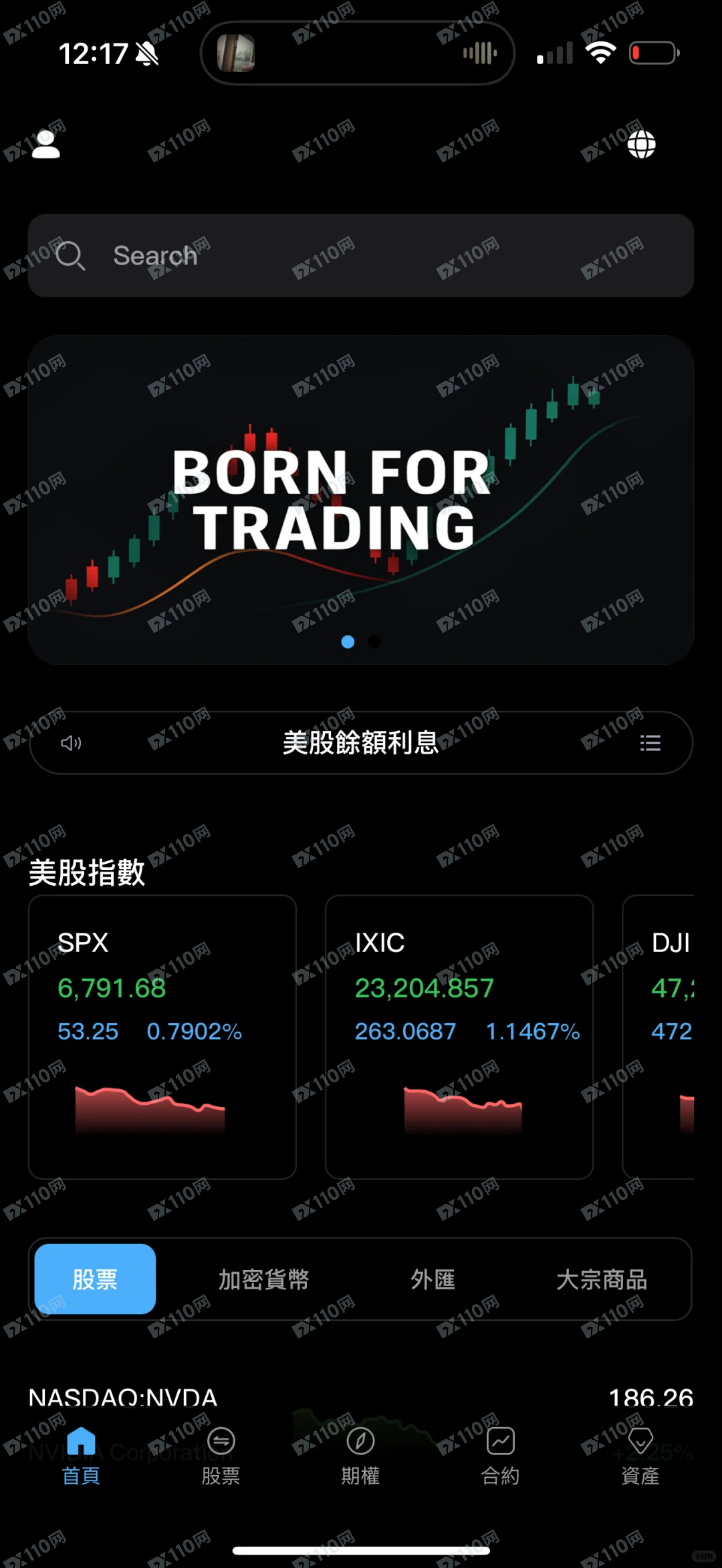Select the 股票 category tab

tap(95, 1279)
